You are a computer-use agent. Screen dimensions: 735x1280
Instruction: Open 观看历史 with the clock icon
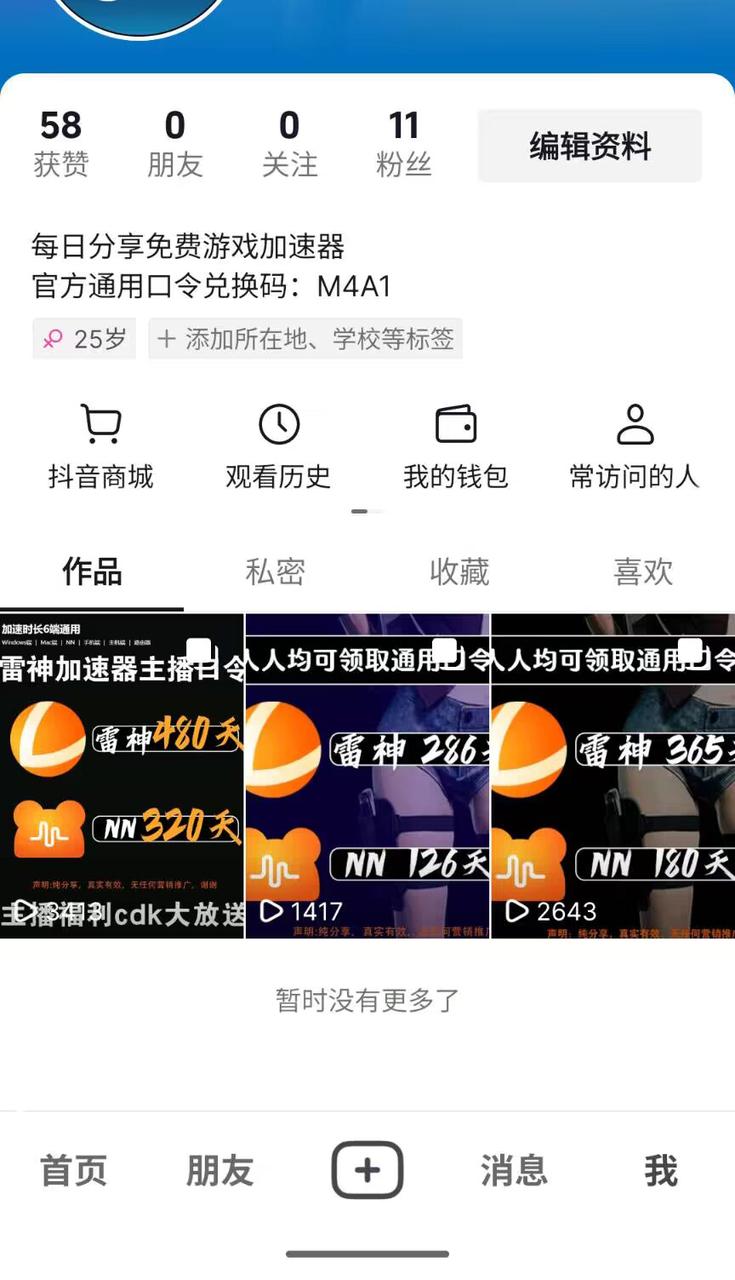click(278, 442)
